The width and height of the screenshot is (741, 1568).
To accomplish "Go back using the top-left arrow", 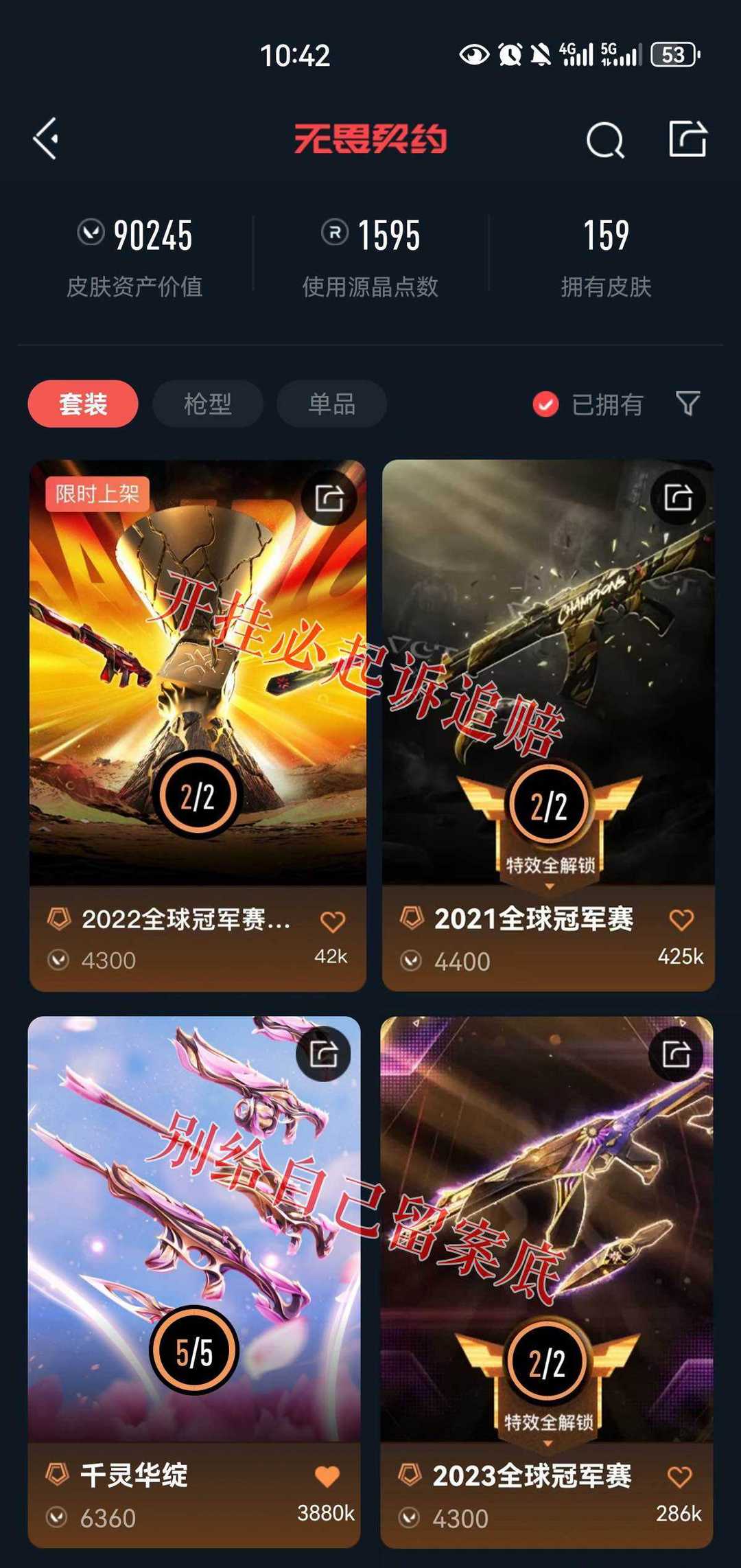I will tap(46, 139).
